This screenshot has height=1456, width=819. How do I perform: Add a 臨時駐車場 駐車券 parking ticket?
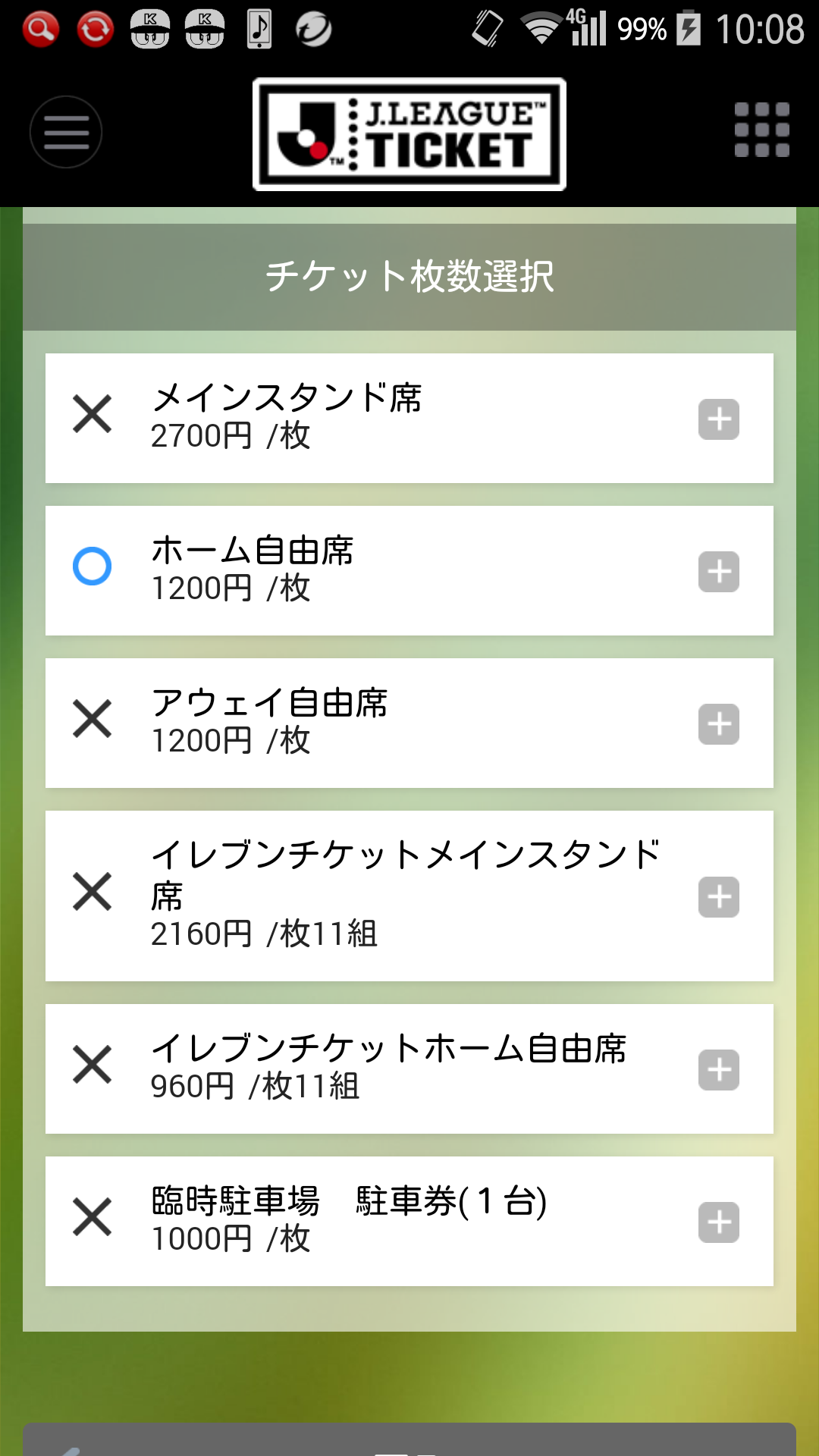click(x=718, y=1222)
